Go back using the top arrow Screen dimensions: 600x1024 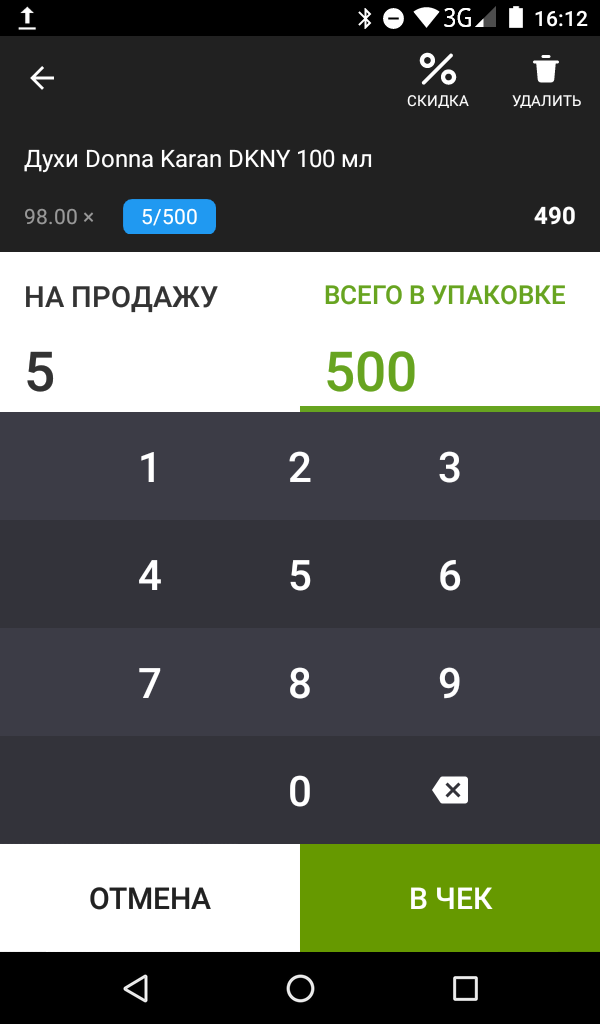pyautogui.click(x=42, y=78)
